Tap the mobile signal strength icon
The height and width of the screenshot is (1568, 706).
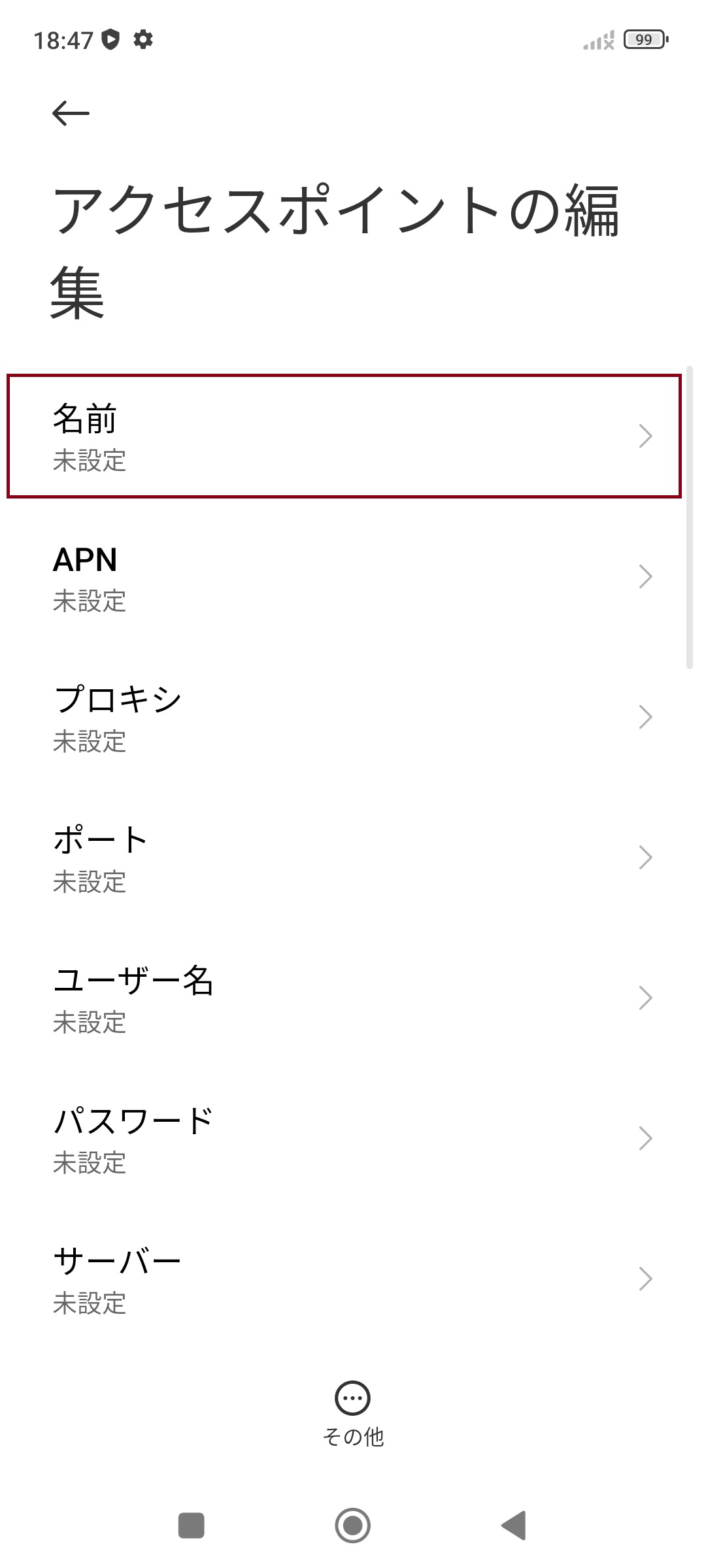tap(598, 41)
